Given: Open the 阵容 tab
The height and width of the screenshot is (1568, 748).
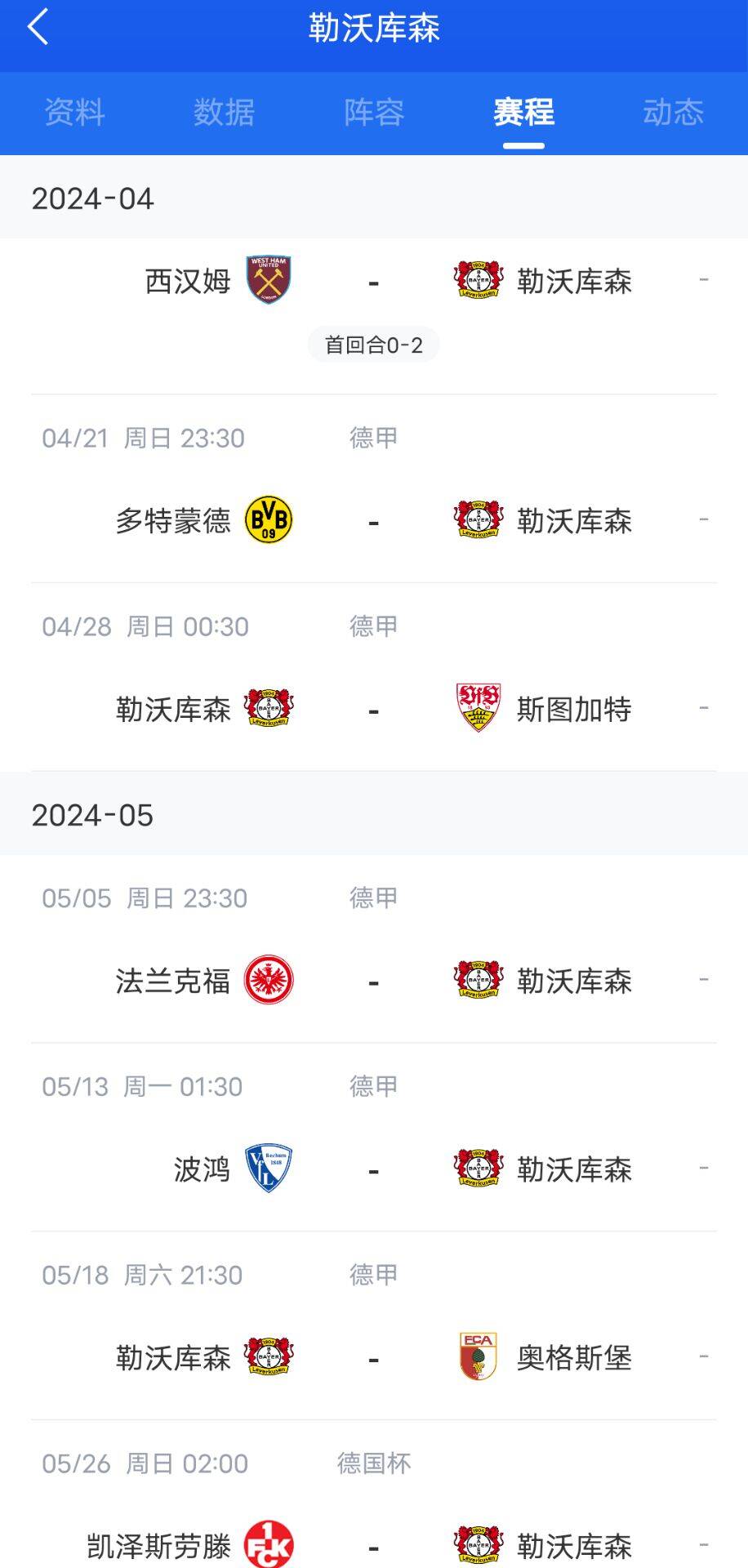Looking at the screenshot, I should (374, 112).
